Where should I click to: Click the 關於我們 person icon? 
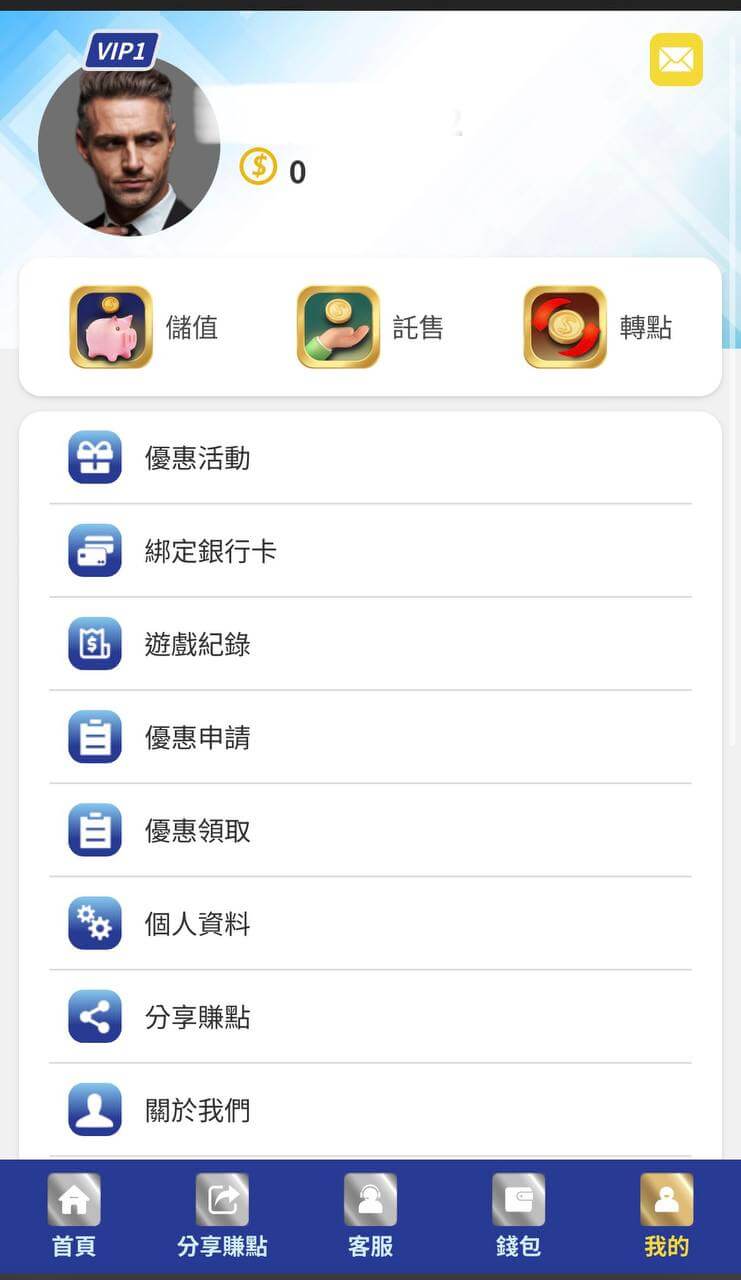[94, 1109]
